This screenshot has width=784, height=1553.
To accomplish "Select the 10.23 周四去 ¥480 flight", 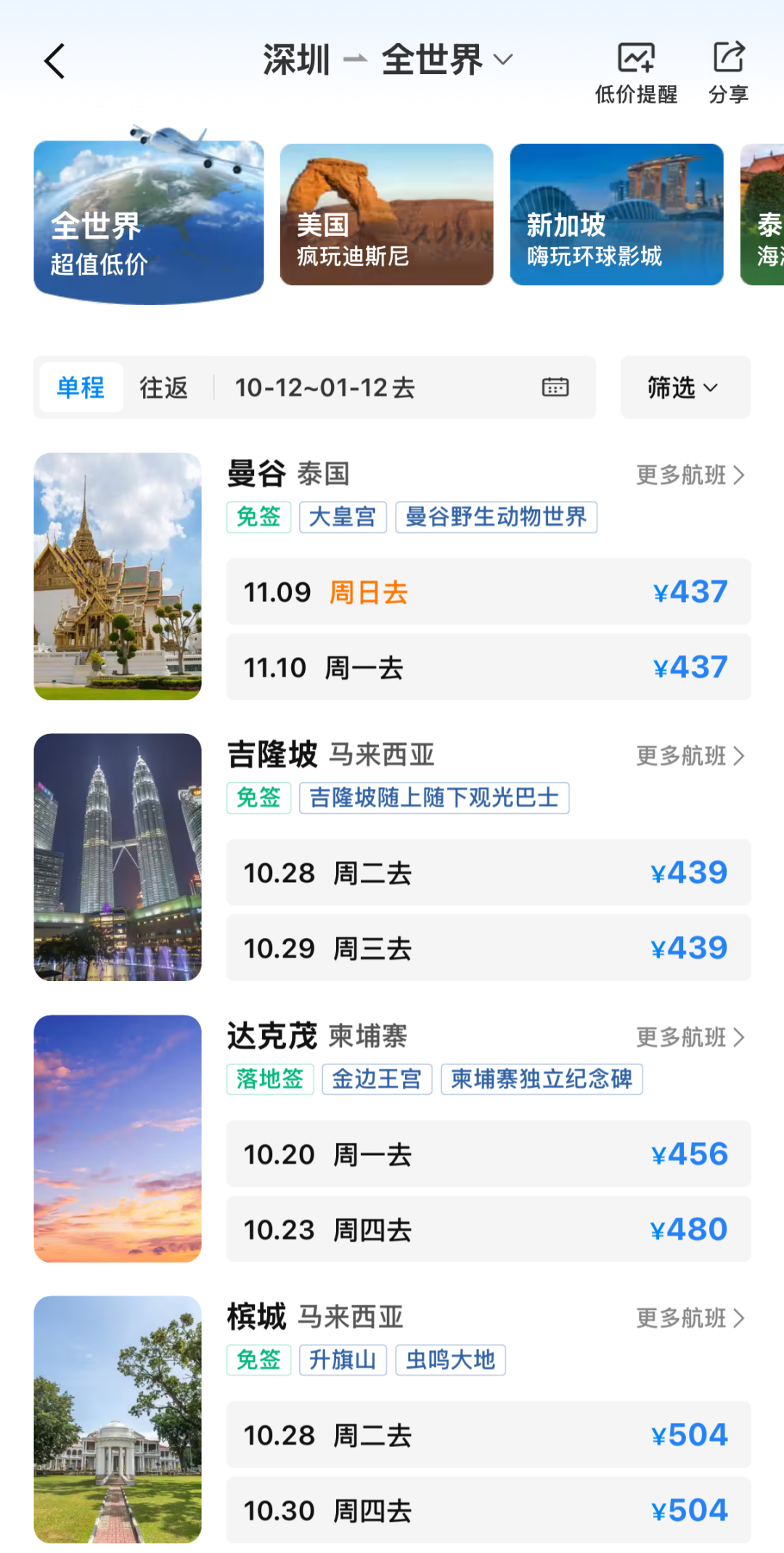I will [488, 1229].
